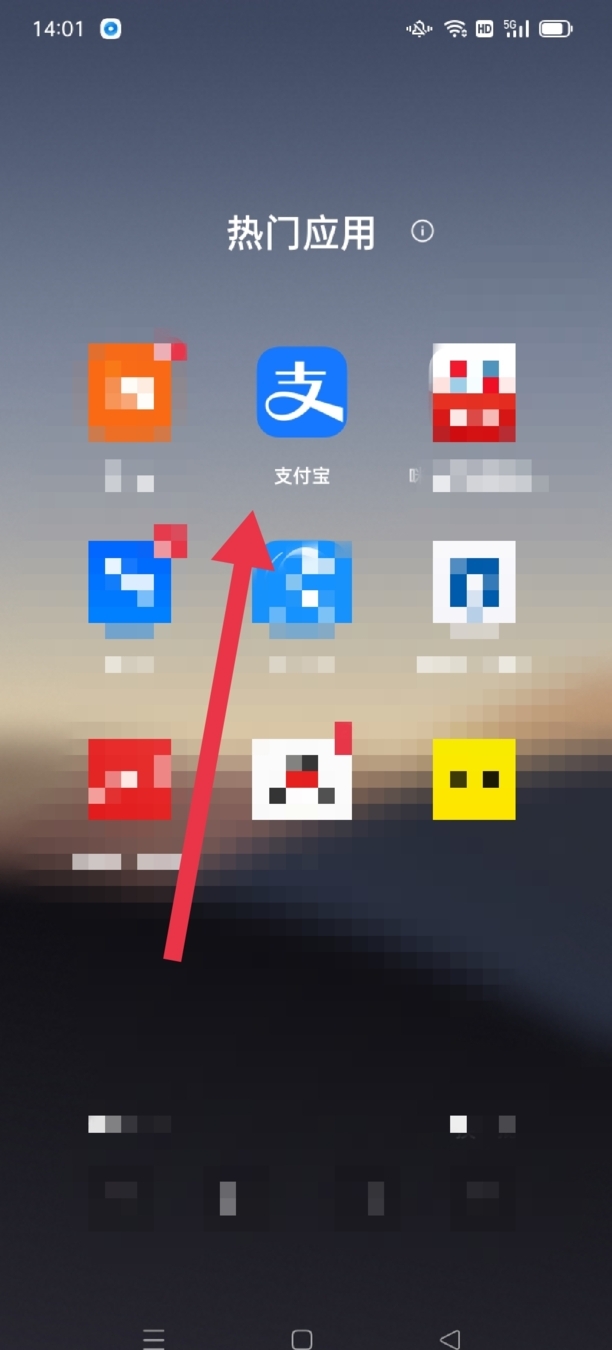Go back with system back button
This screenshot has height=1350, width=612.
451,1338
